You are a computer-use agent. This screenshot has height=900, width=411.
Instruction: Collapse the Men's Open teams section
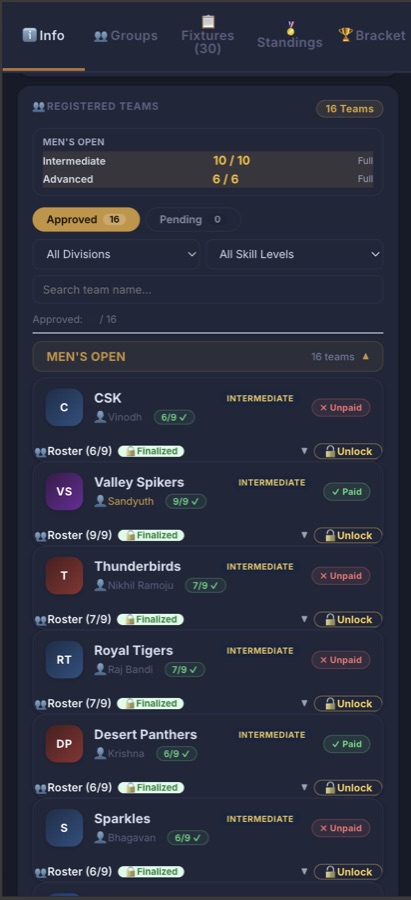pos(208,356)
